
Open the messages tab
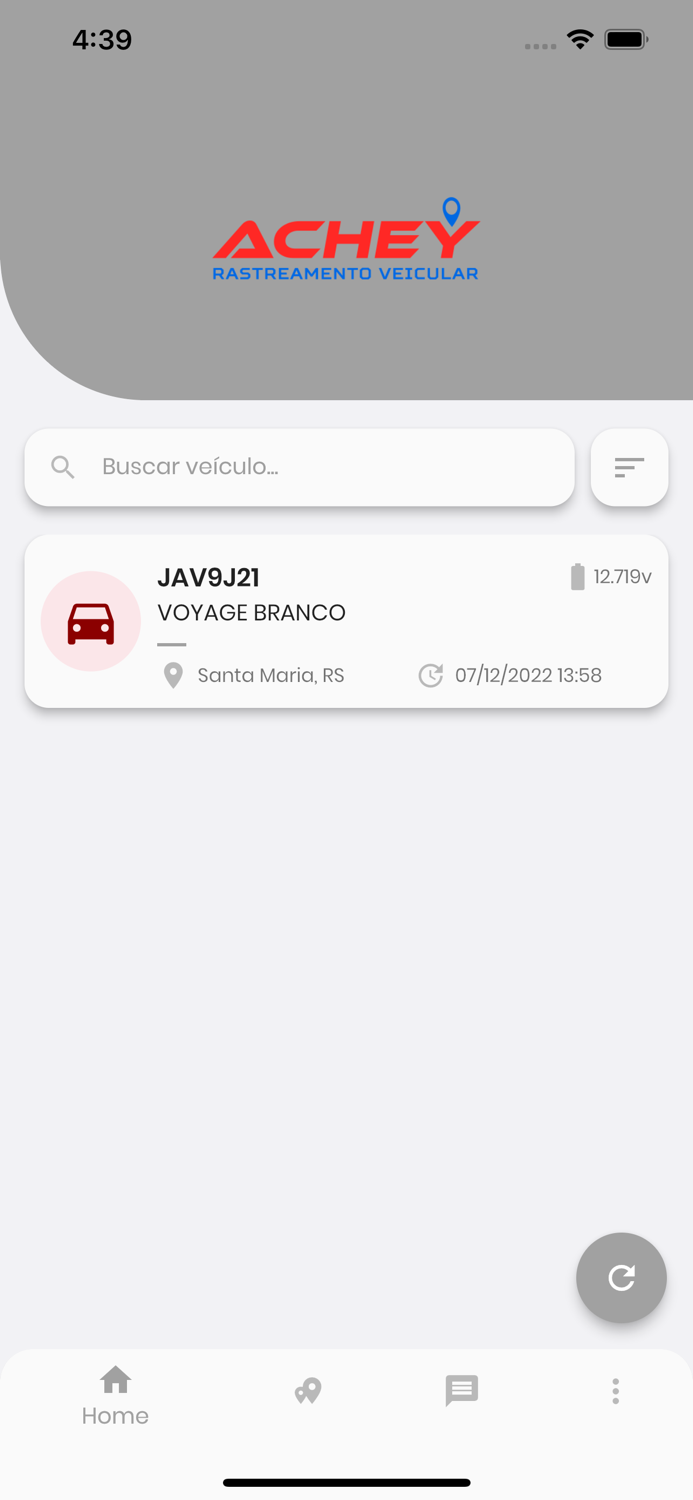click(461, 1391)
